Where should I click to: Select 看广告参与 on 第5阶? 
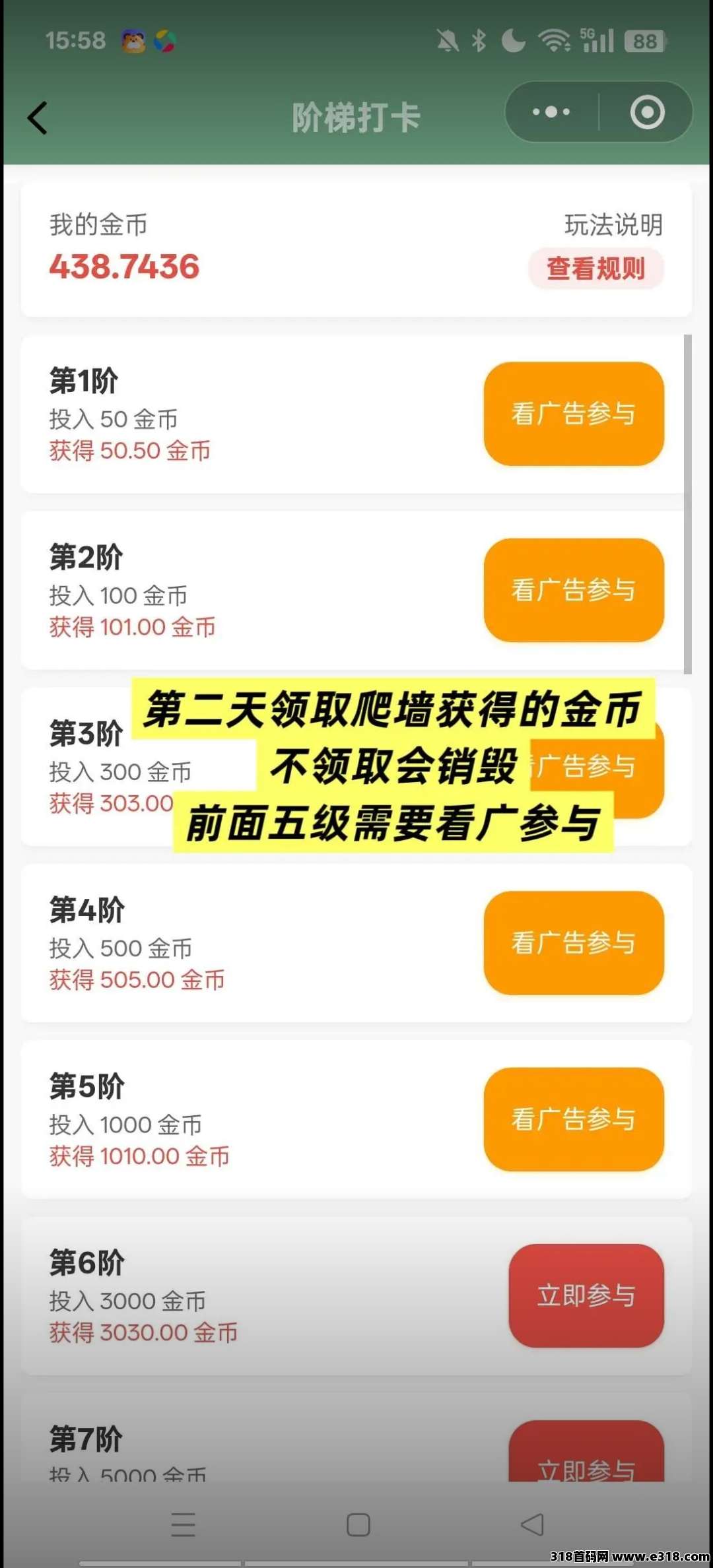point(573,1119)
